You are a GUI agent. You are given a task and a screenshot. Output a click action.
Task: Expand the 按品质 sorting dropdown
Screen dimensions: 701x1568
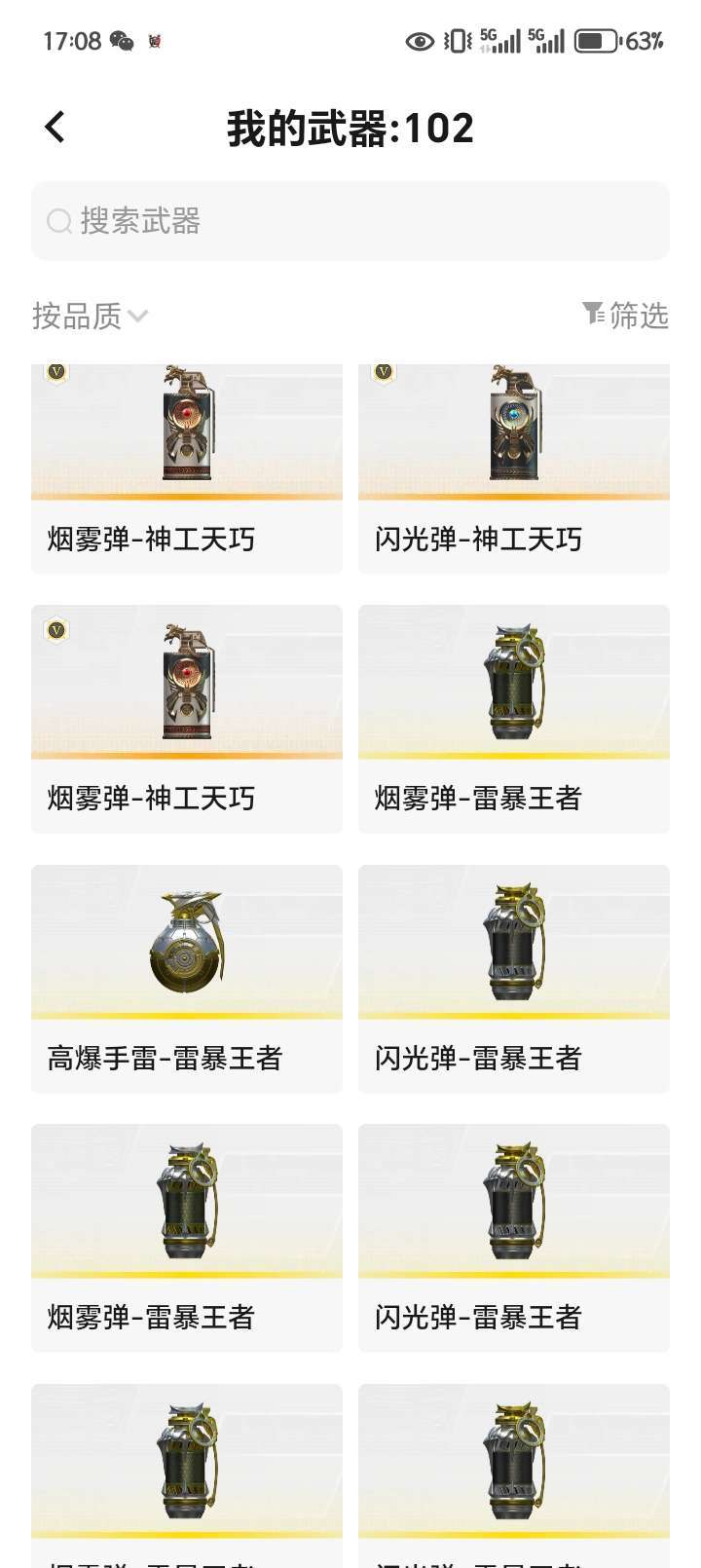coord(75,315)
